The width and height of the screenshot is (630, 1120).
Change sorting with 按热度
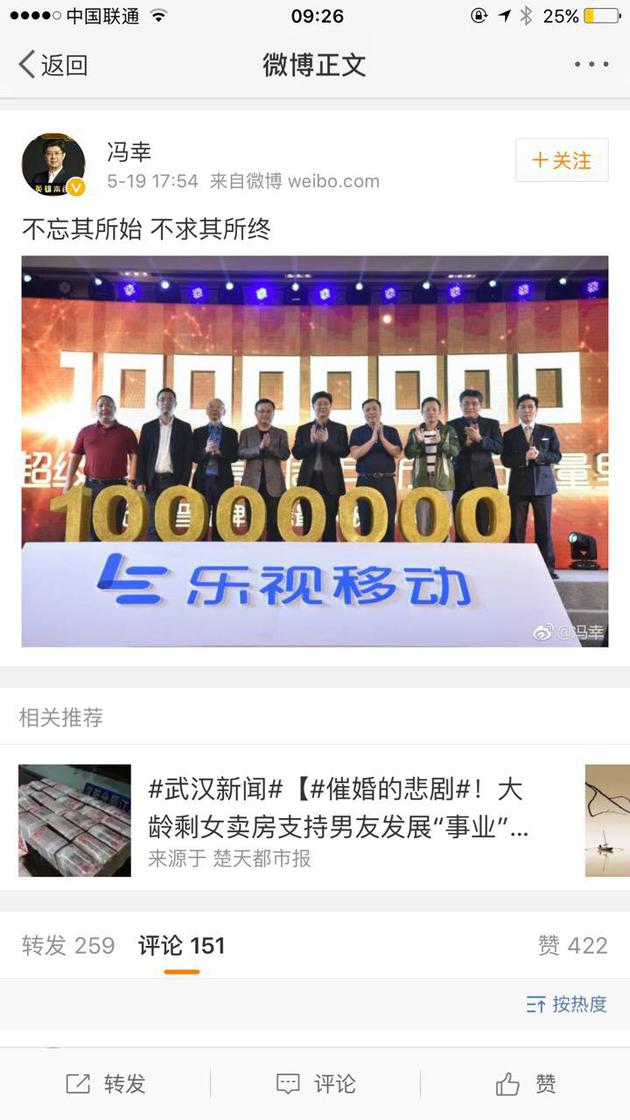[566, 1004]
